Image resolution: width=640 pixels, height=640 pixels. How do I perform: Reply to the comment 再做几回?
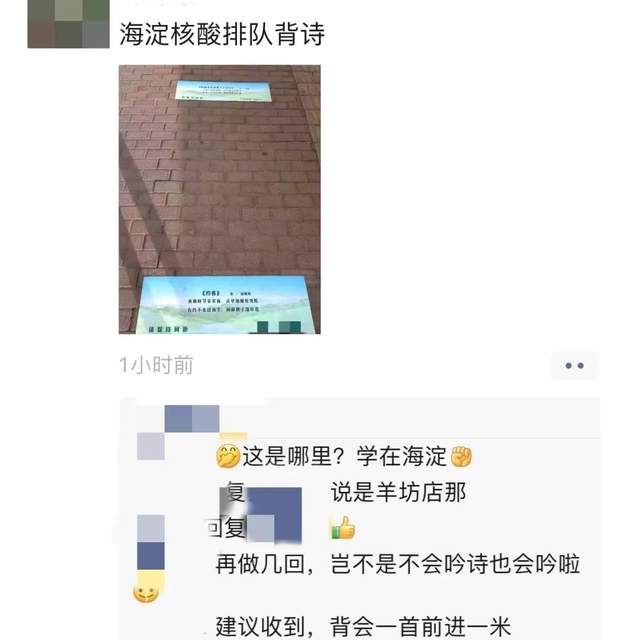point(398,563)
